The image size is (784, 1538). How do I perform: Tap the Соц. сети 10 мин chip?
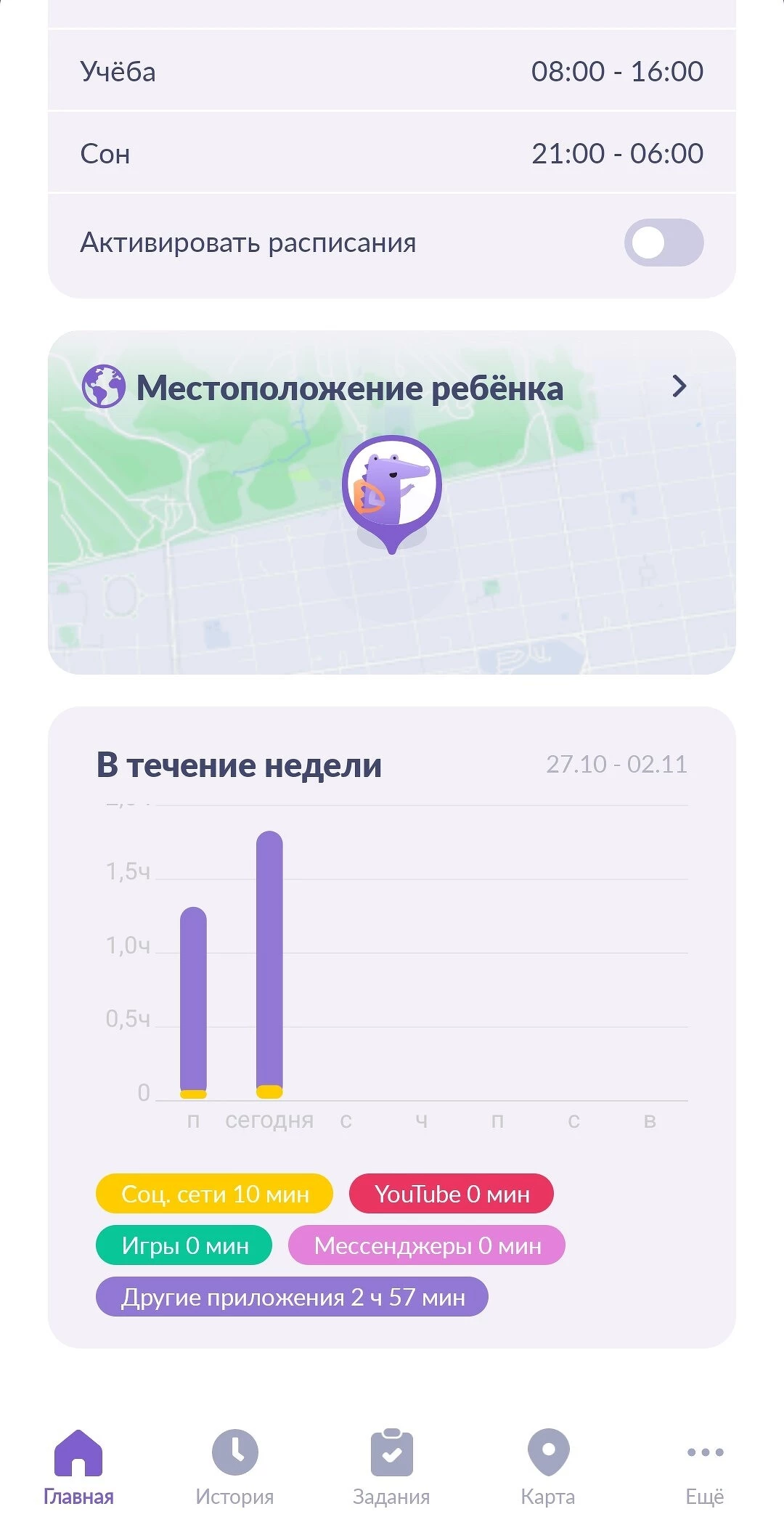point(214,1194)
